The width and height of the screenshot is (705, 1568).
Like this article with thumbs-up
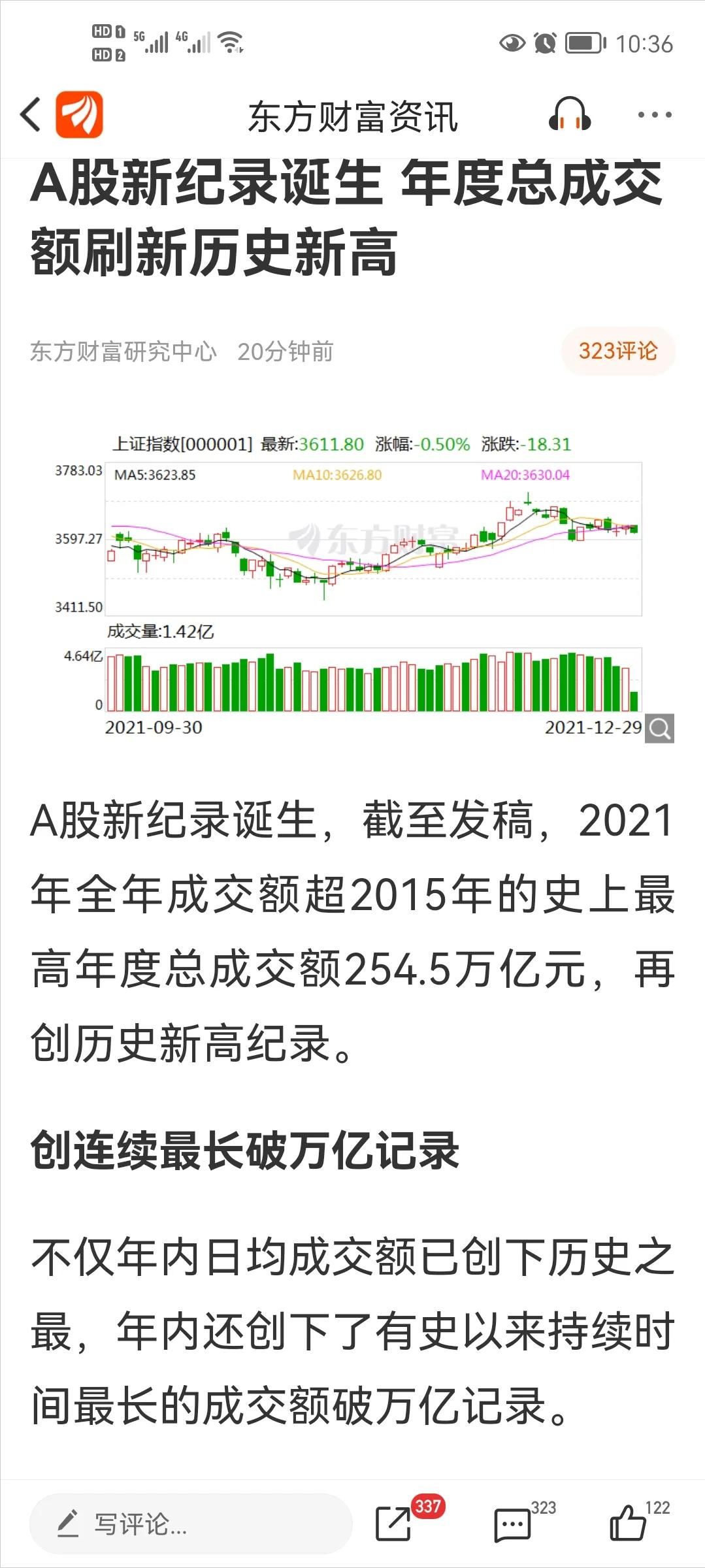(629, 1524)
